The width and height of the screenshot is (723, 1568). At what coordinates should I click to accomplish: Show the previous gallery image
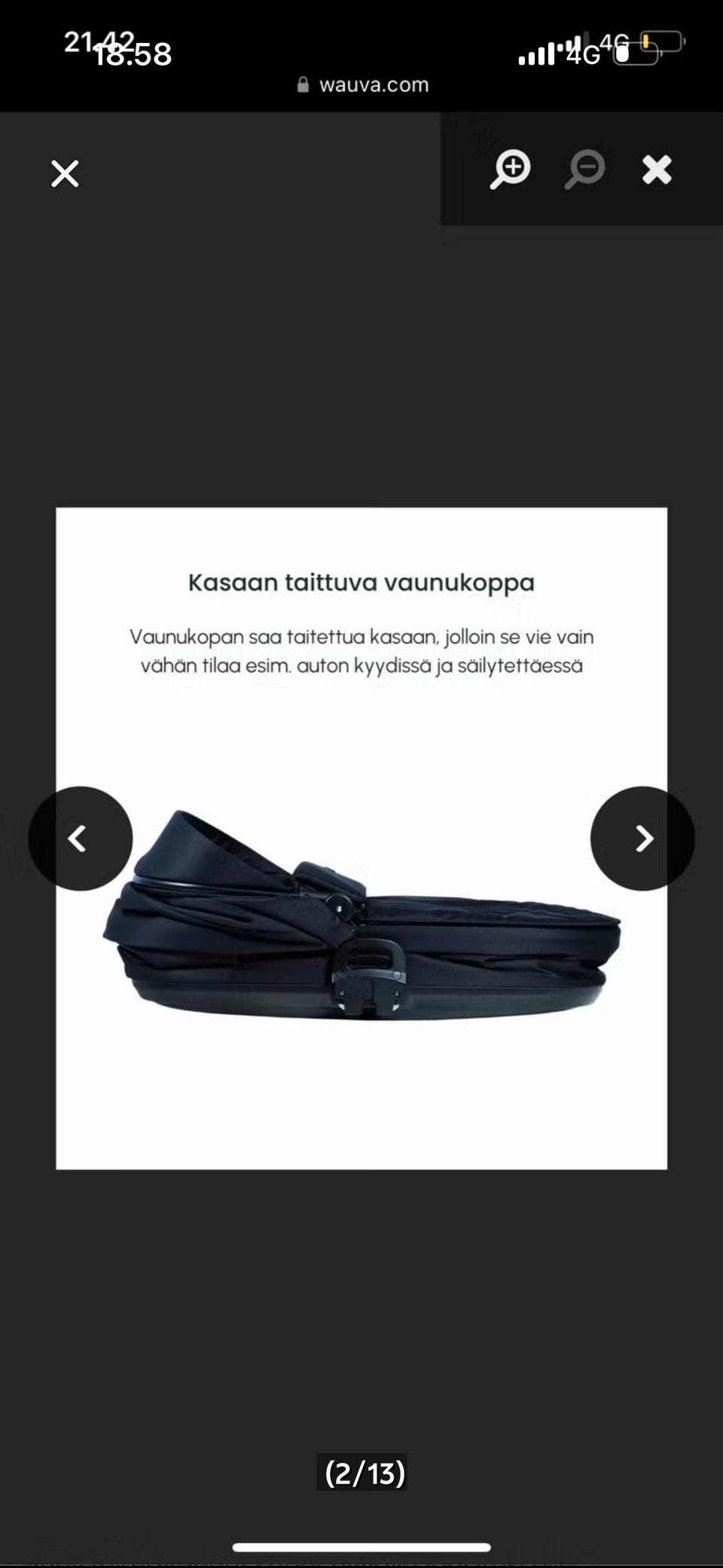point(81,839)
